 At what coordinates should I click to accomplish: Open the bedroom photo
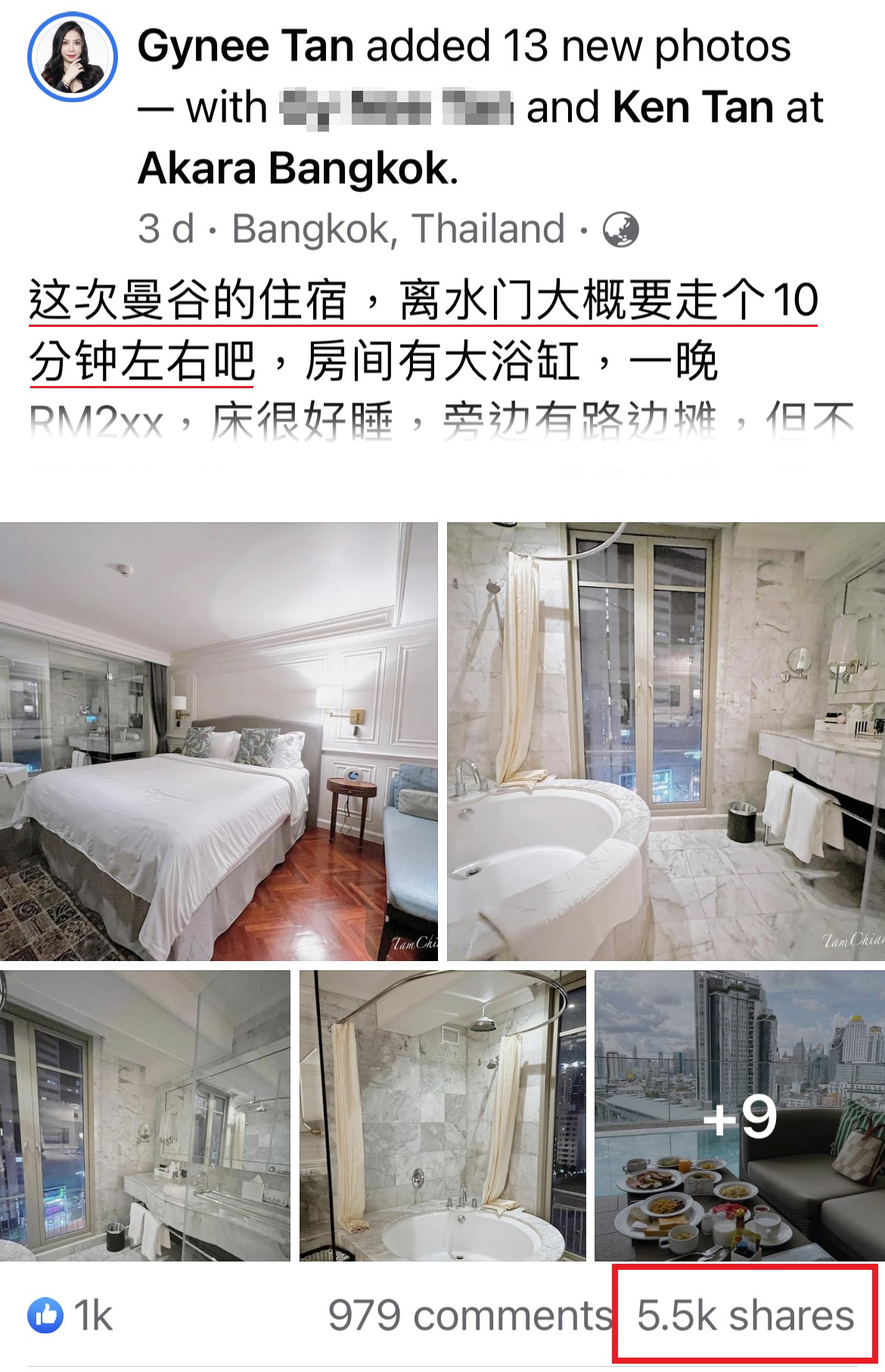point(219,742)
